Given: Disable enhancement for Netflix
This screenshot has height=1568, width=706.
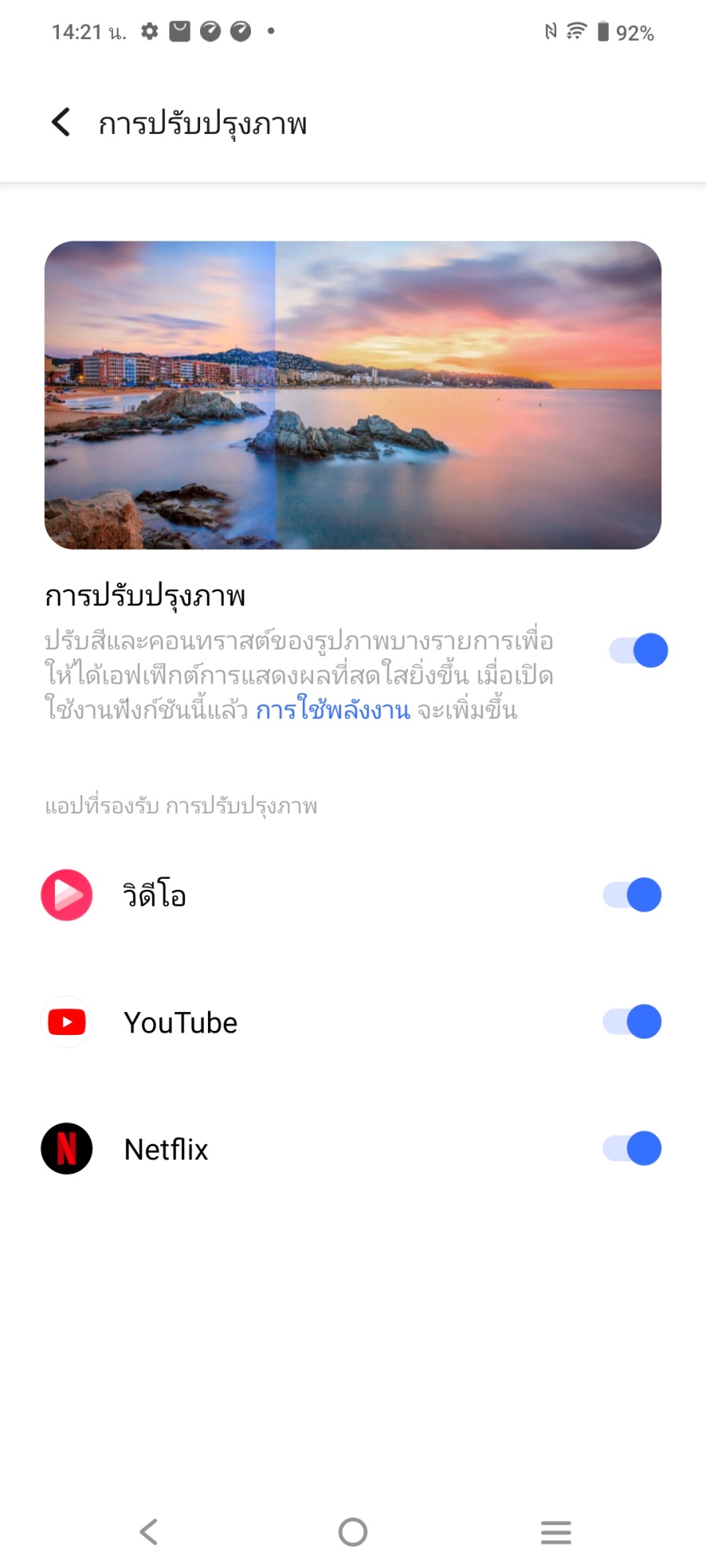Looking at the screenshot, I should (632, 1149).
